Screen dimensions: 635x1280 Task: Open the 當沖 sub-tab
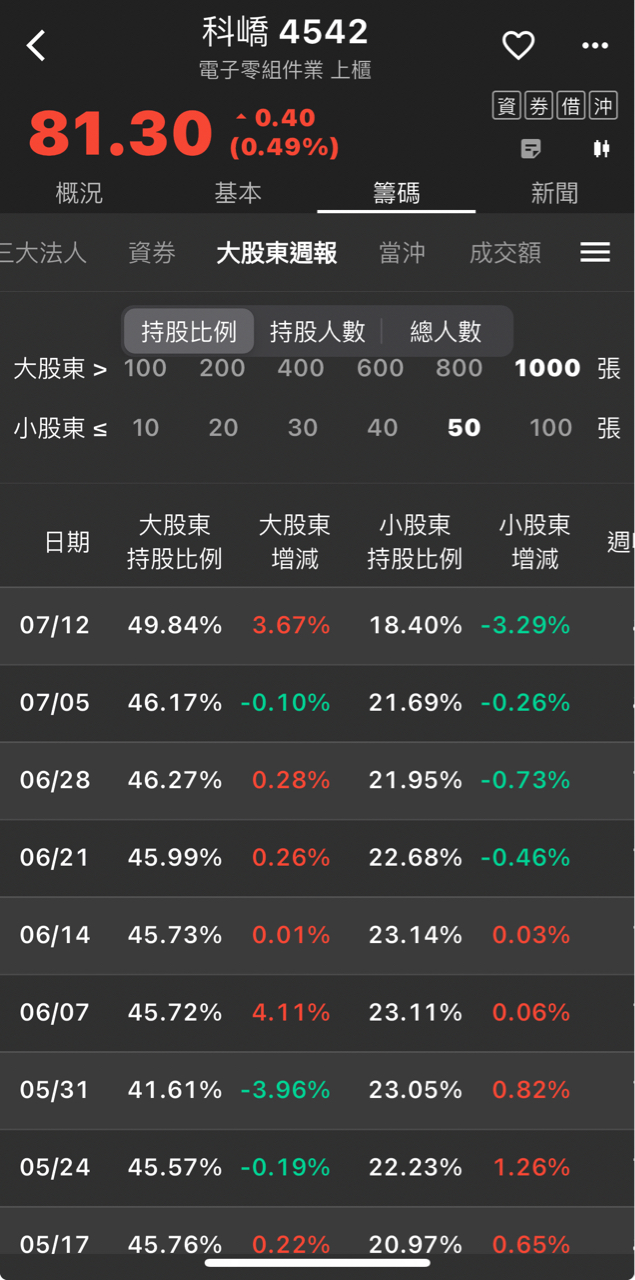coord(402,253)
